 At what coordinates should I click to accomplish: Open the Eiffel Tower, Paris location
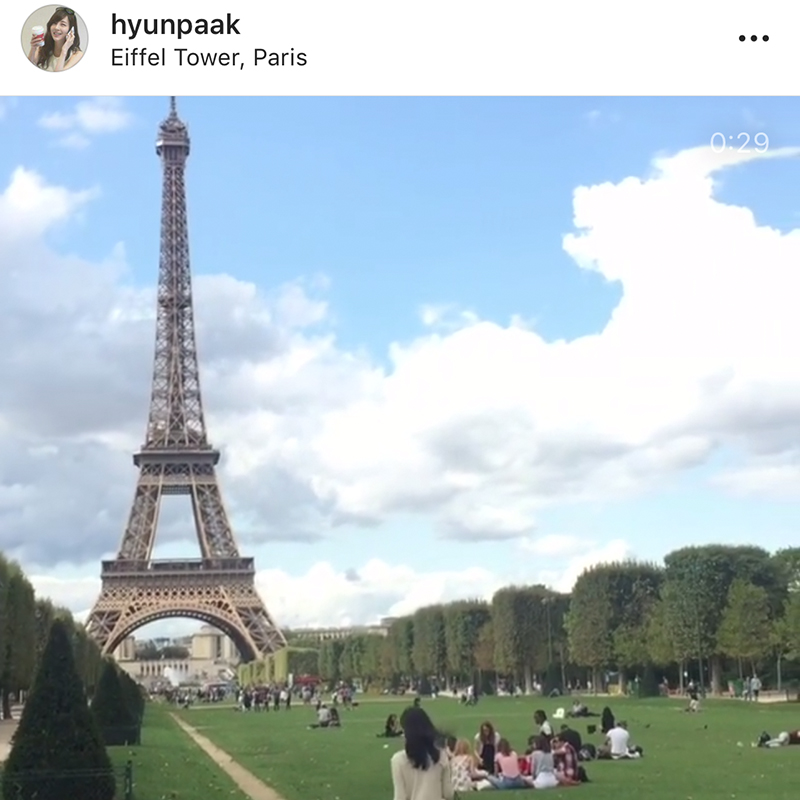click(x=208, y=58)
